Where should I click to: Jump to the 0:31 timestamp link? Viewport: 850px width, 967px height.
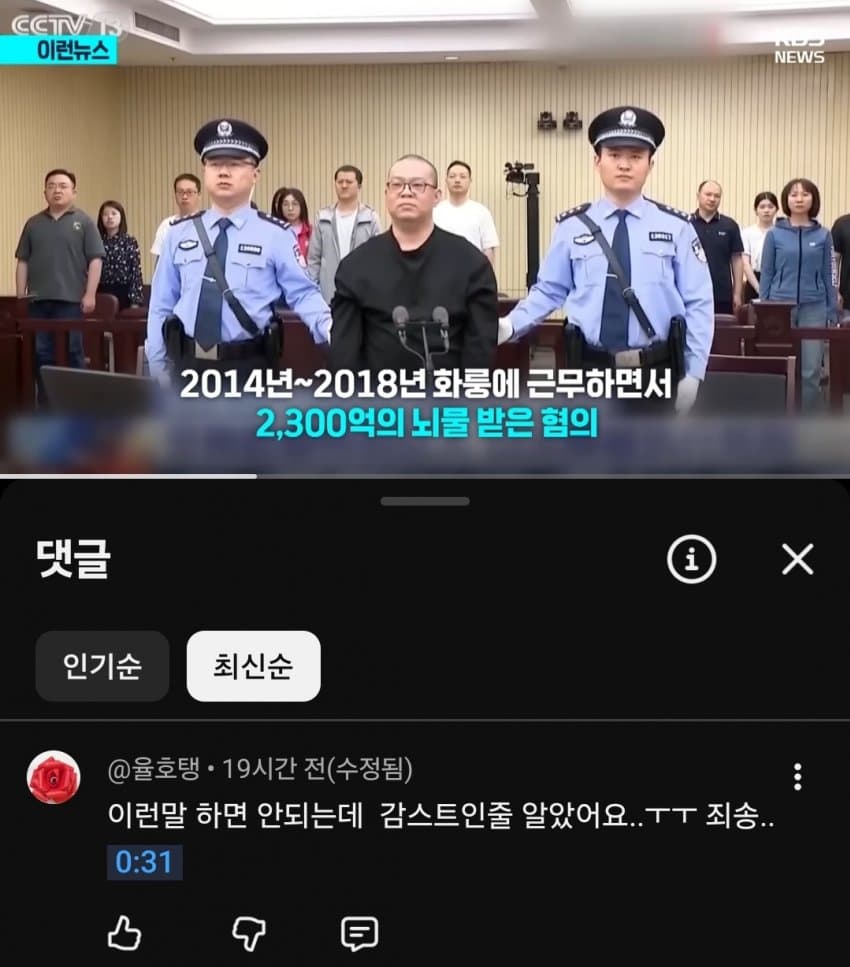(x=144, y=862)
